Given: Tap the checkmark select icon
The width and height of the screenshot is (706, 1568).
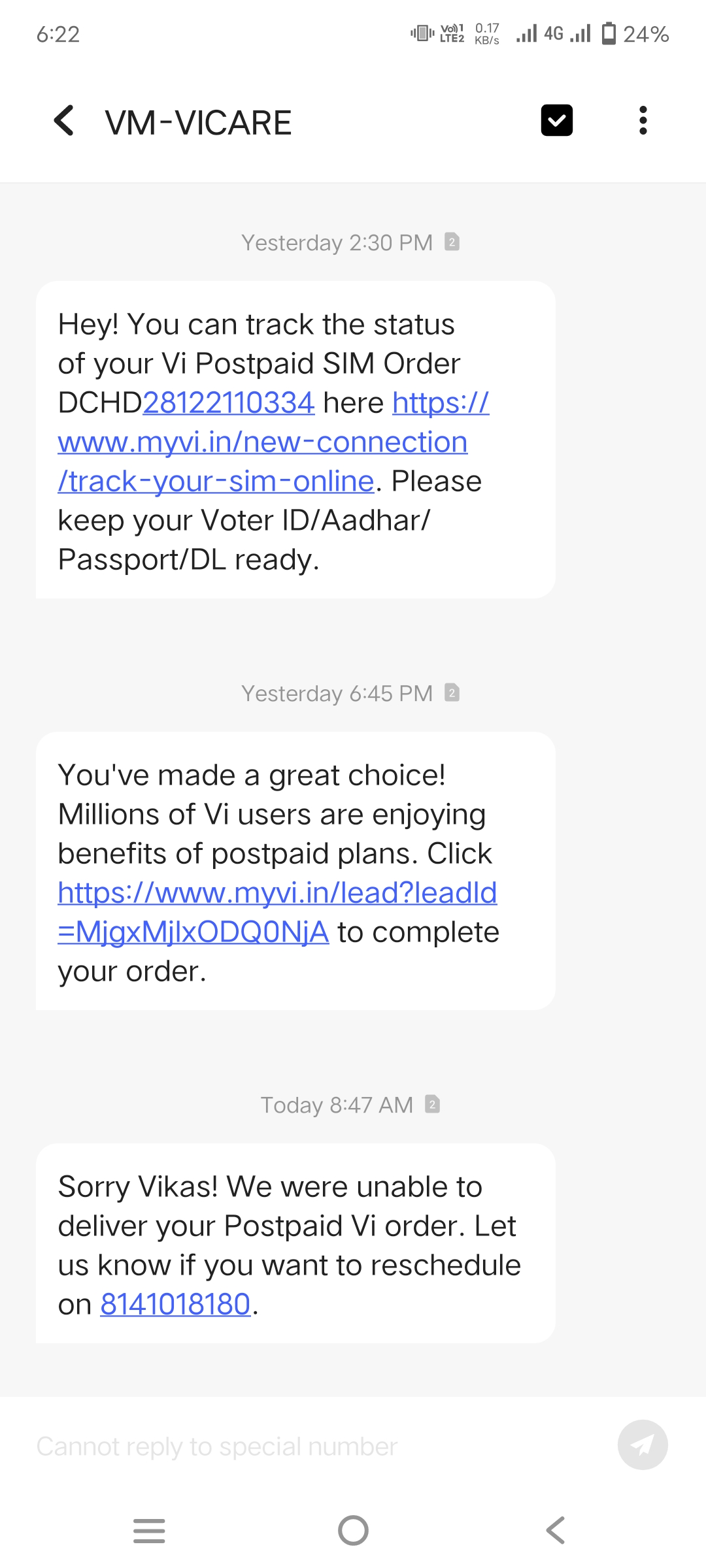Looking at the screenshot, I should click(x=556, y=121).
